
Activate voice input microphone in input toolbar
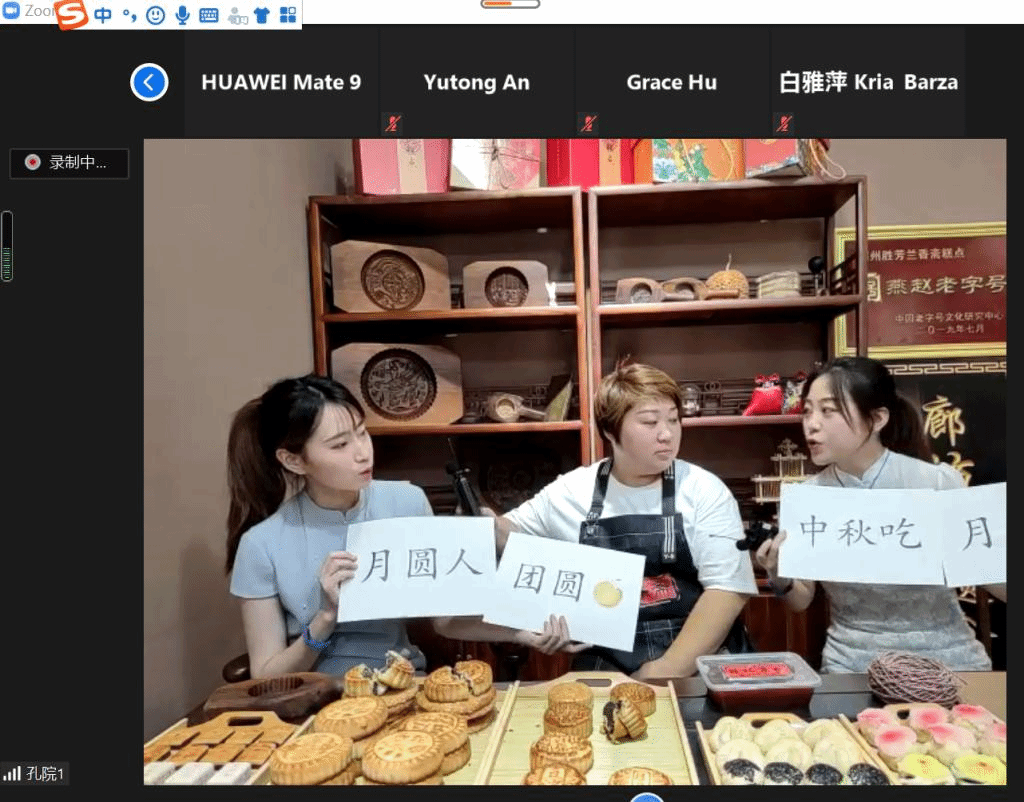[182, 15]
